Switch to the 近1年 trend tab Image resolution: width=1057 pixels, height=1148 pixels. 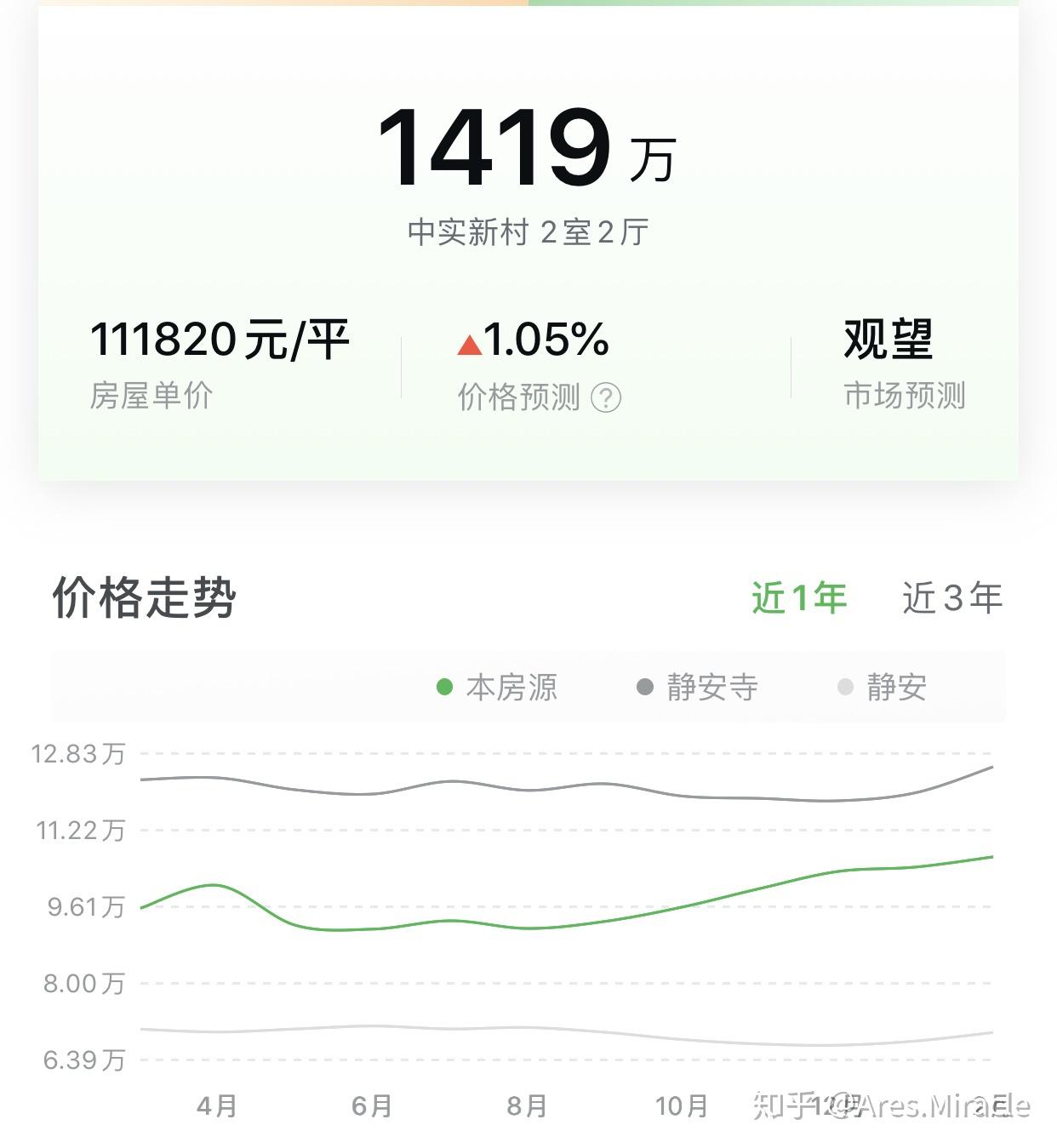point(799,598)
